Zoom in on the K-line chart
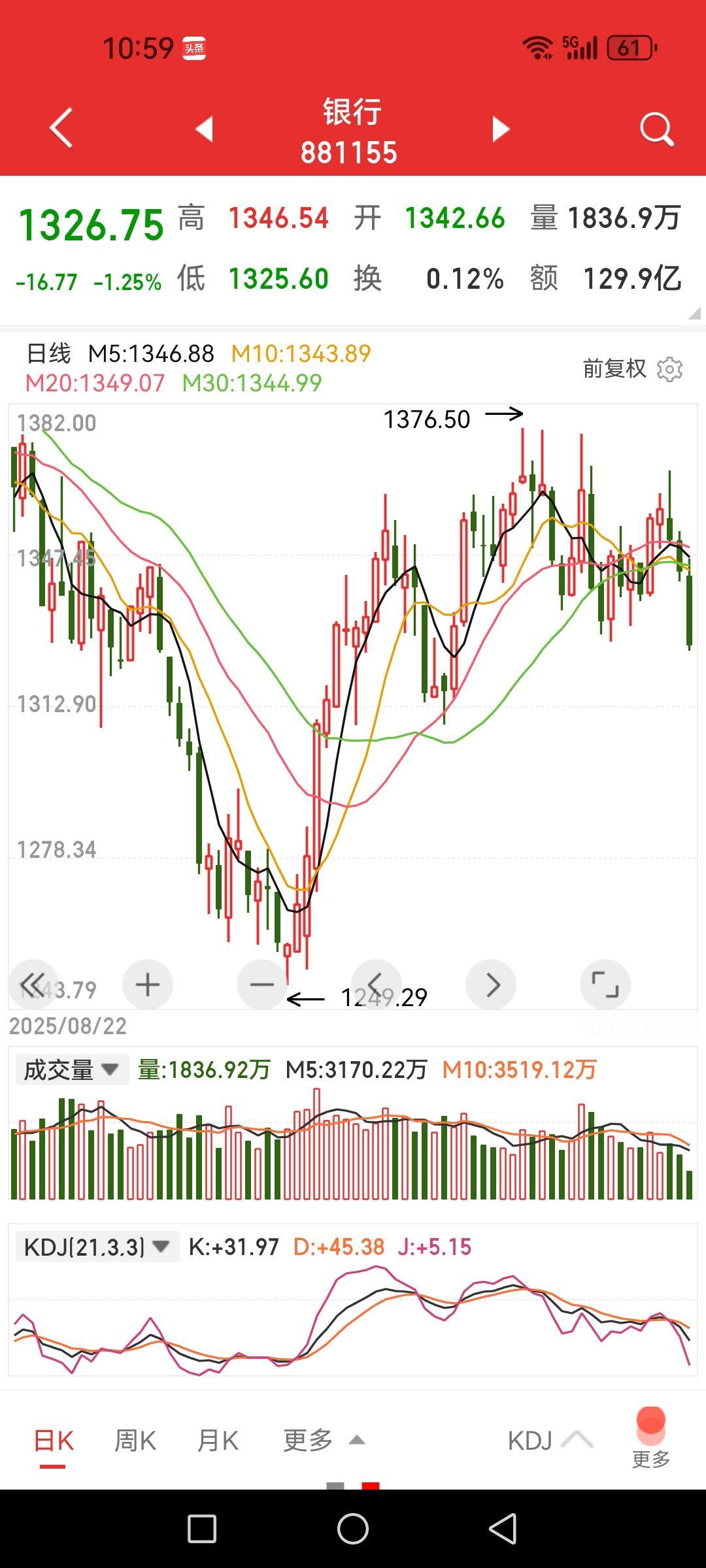This screenshot has width=706, height=1568. [x=147, y=984]
